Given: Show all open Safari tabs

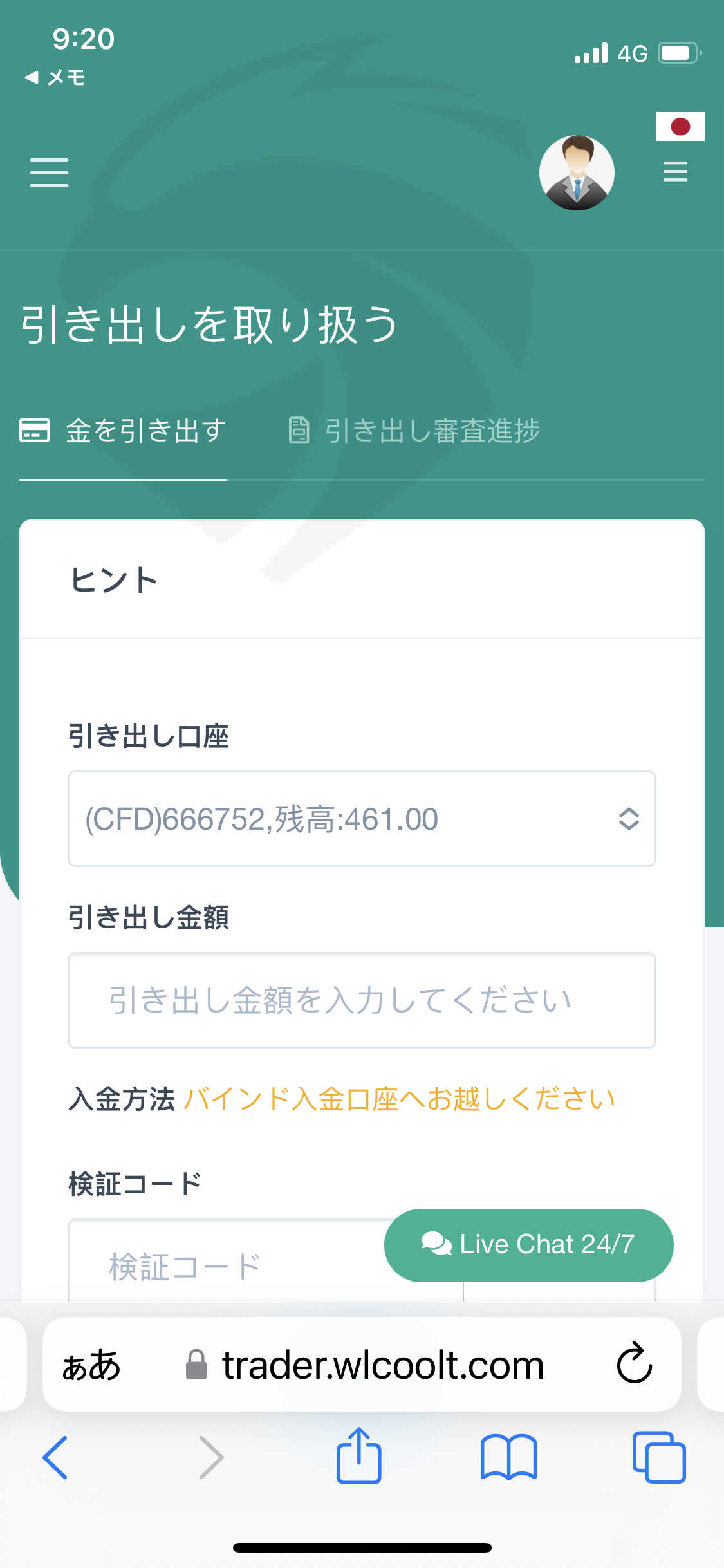Looking at the screenshot, I should click(659, 1457).
